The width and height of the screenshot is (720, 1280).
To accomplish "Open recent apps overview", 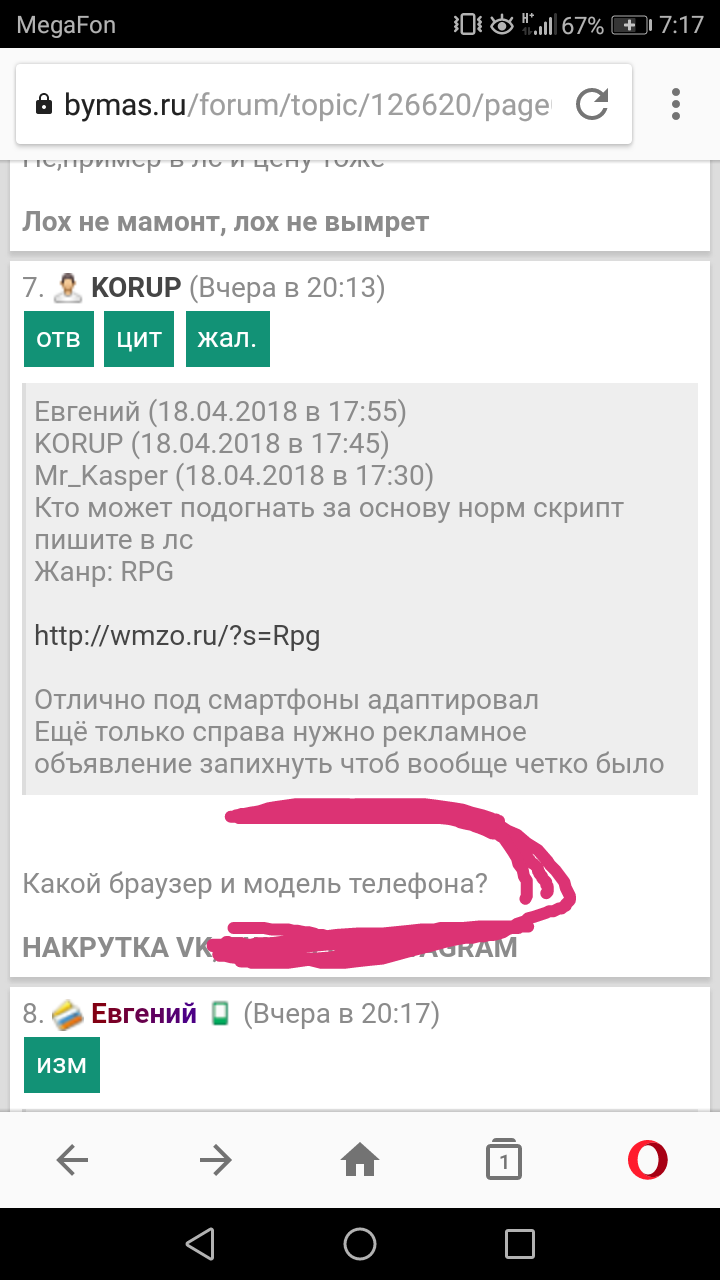I will click(520, 1244).
